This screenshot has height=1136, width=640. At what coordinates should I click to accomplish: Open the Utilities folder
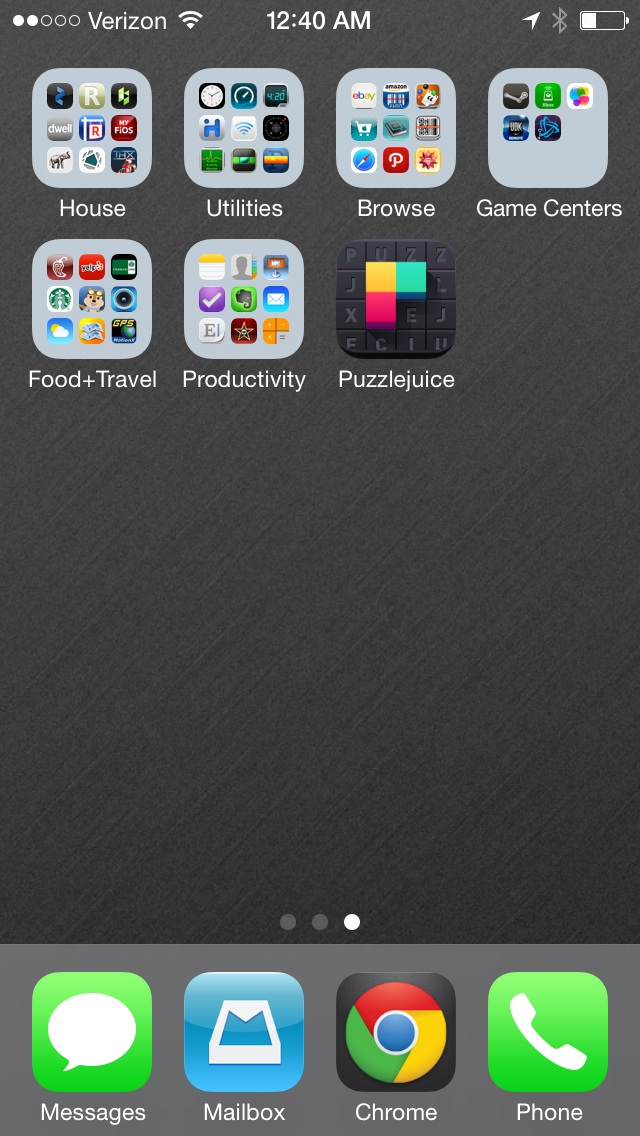(x=244, y=128)
